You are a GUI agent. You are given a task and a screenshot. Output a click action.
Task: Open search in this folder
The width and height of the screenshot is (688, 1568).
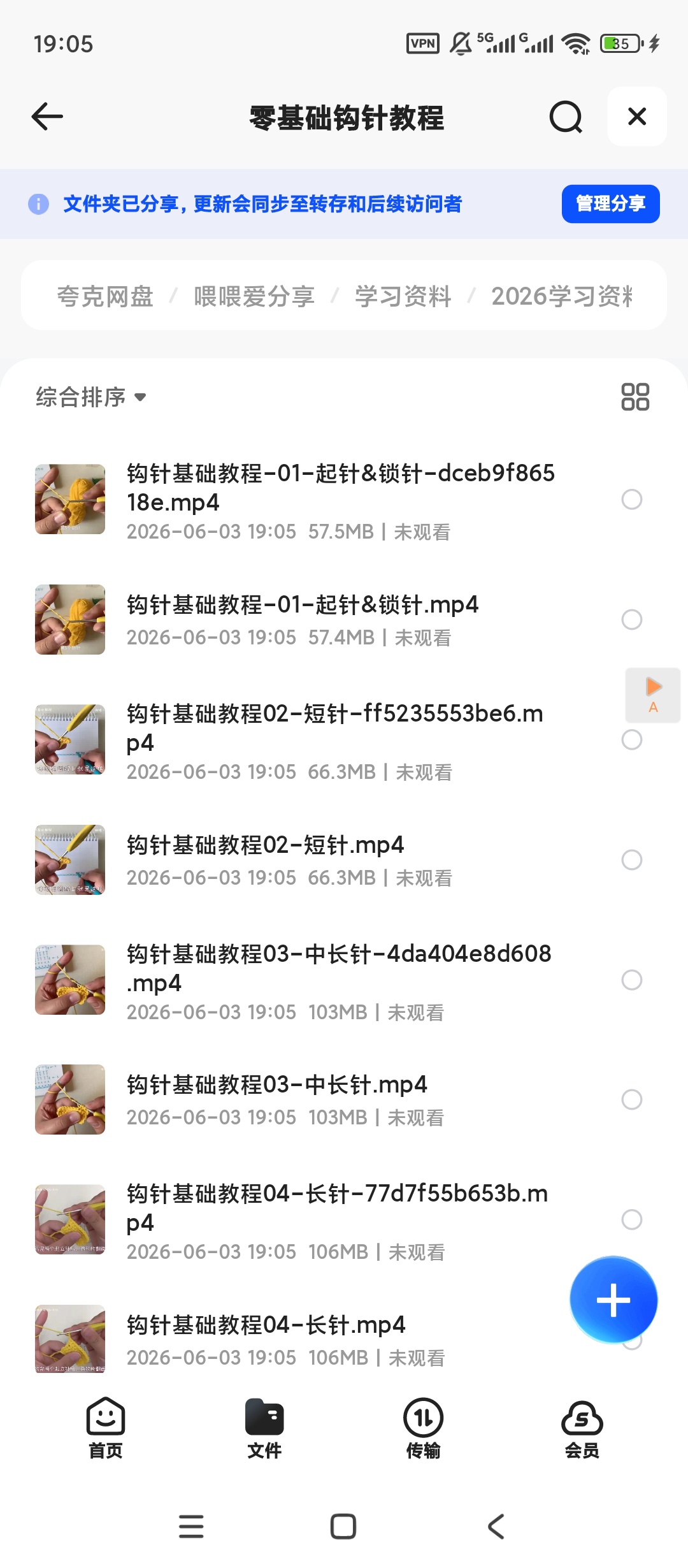coord(566,117)
